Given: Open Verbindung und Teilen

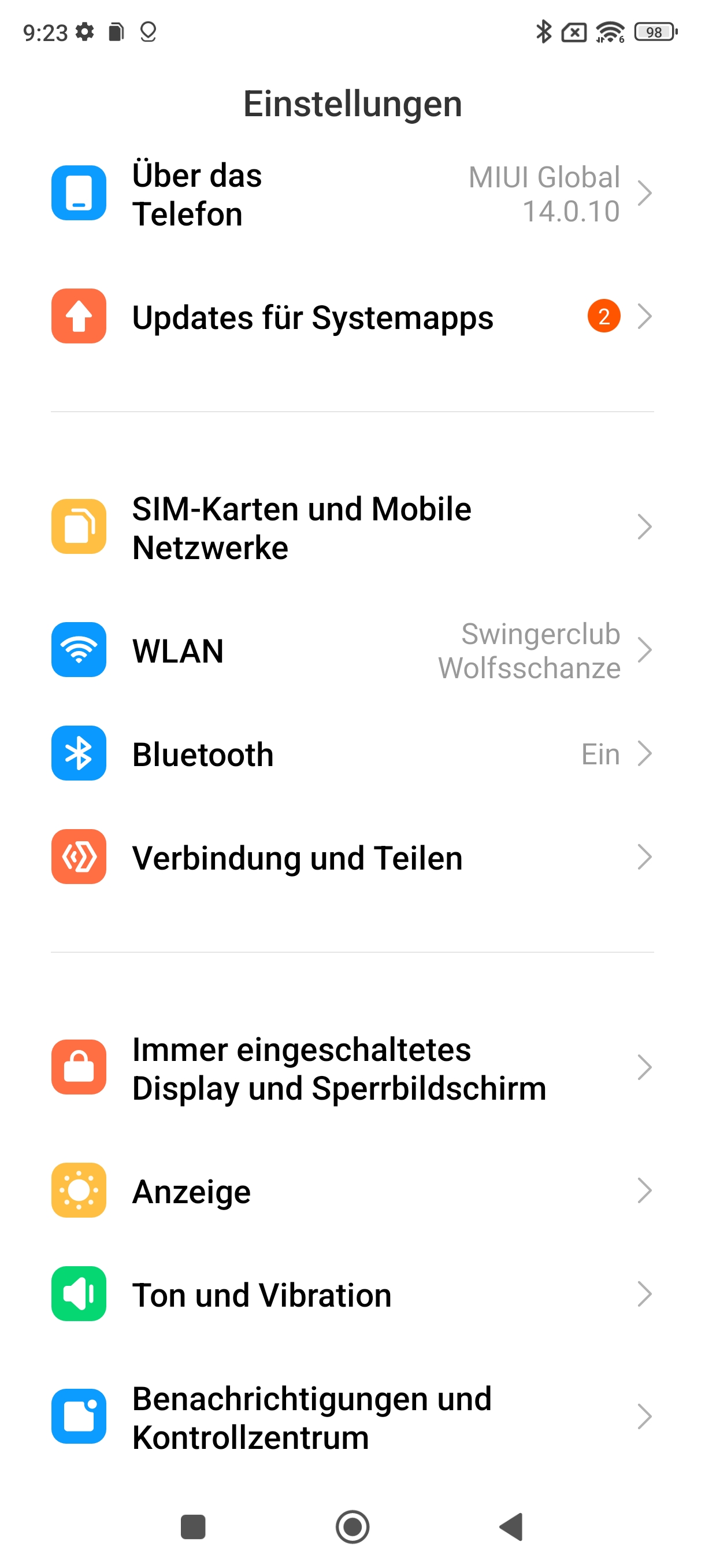Looking at the screenshot, I should [352, 857].
